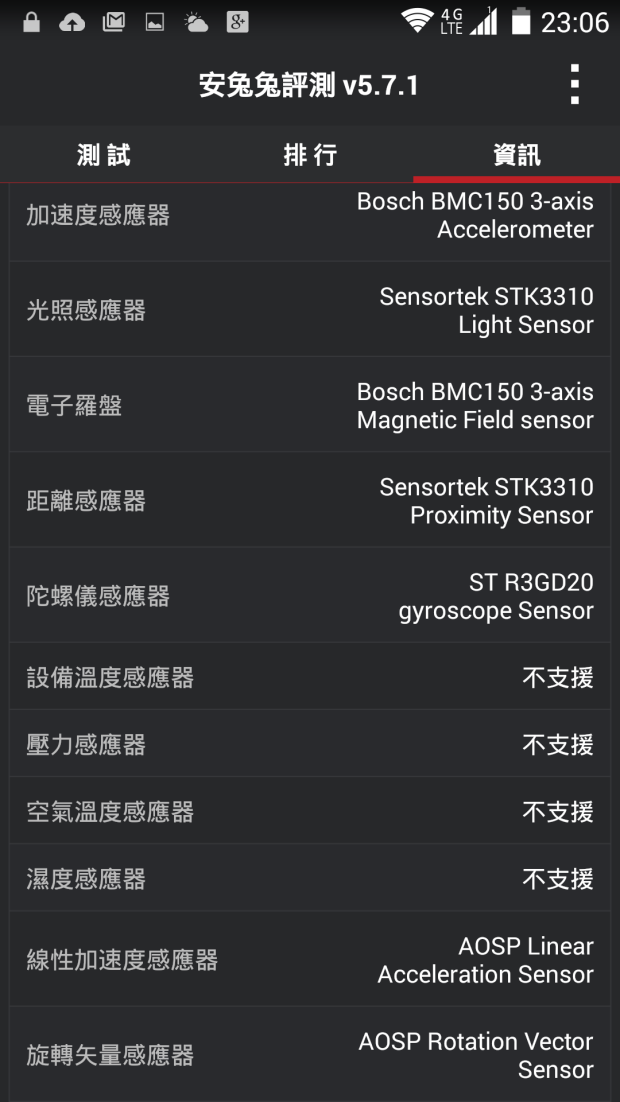Open the overflow menu
Screen dimensions: 620x1102
[x=574, y=85]
